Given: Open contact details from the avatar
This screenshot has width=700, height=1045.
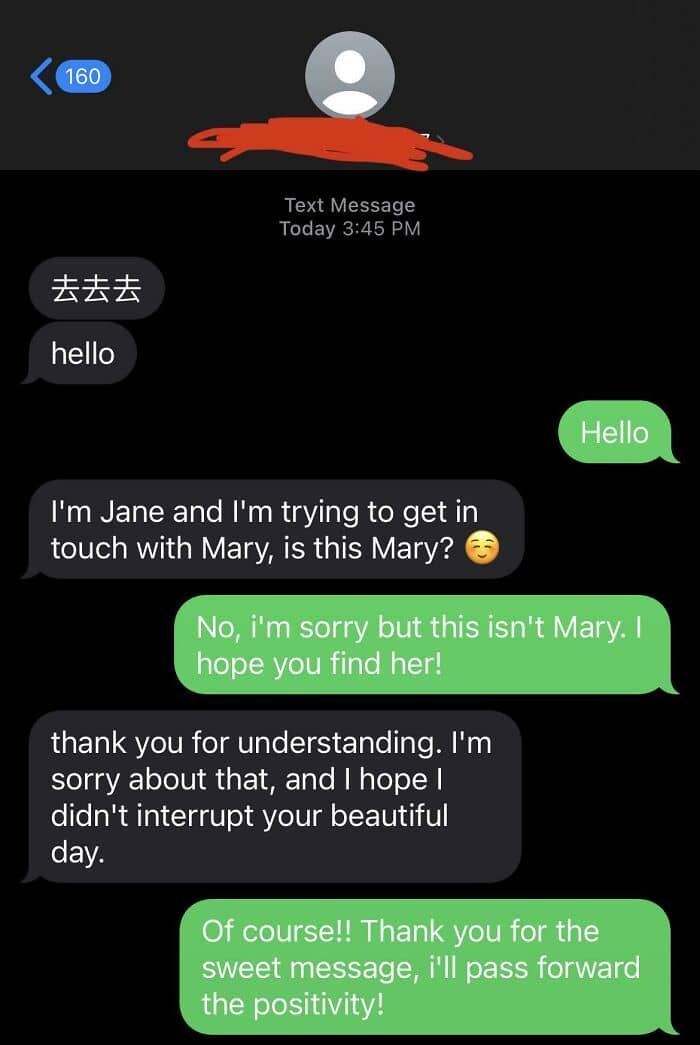Looking at the screenshot, I should click(349, 76).
